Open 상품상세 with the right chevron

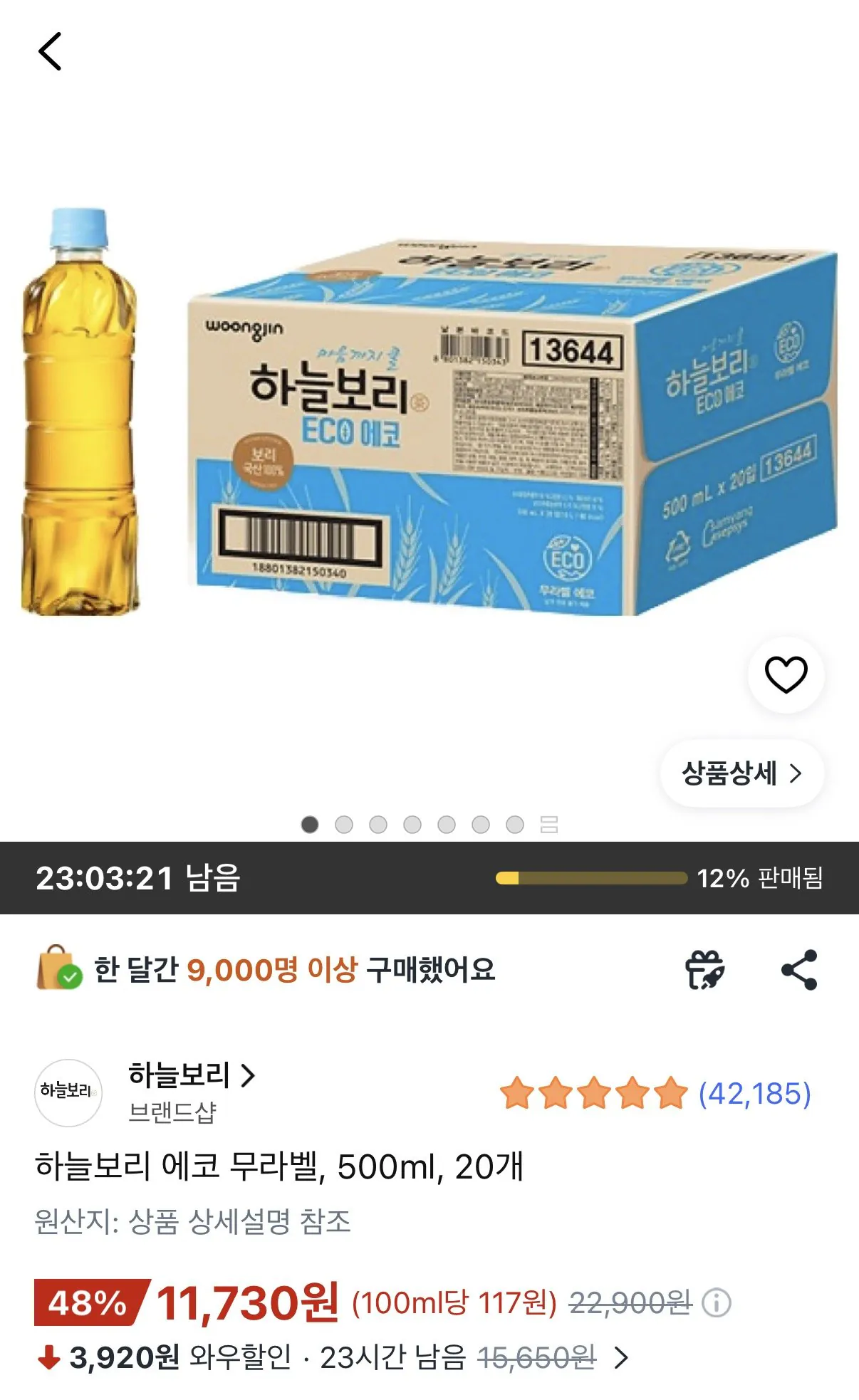pyautogui.click(x=741, y=773)
